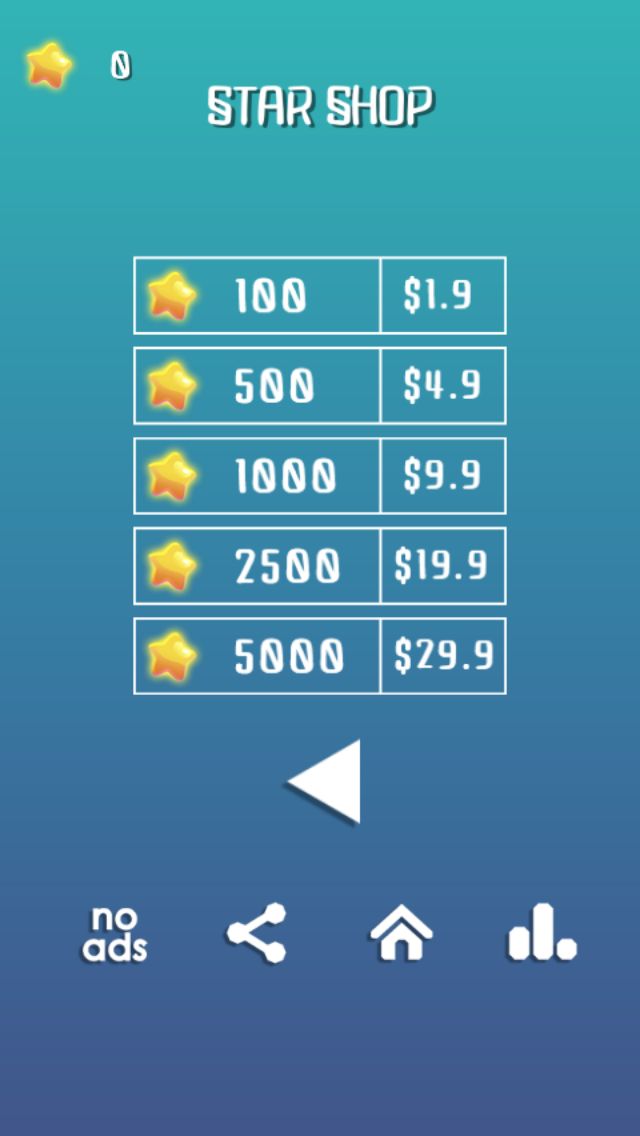Tap the no ads option

coord(114,934)
